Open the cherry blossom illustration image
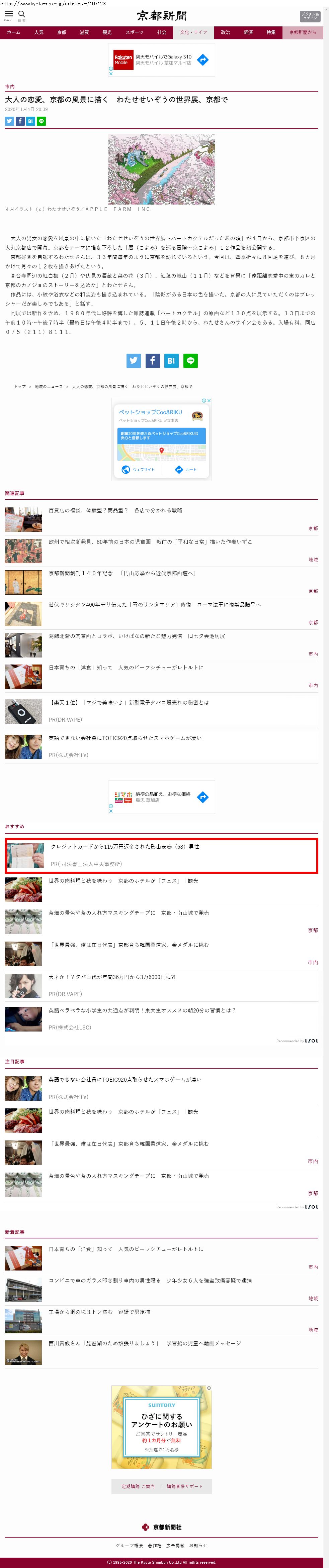329x1568 pixels. tap(161, 169)
